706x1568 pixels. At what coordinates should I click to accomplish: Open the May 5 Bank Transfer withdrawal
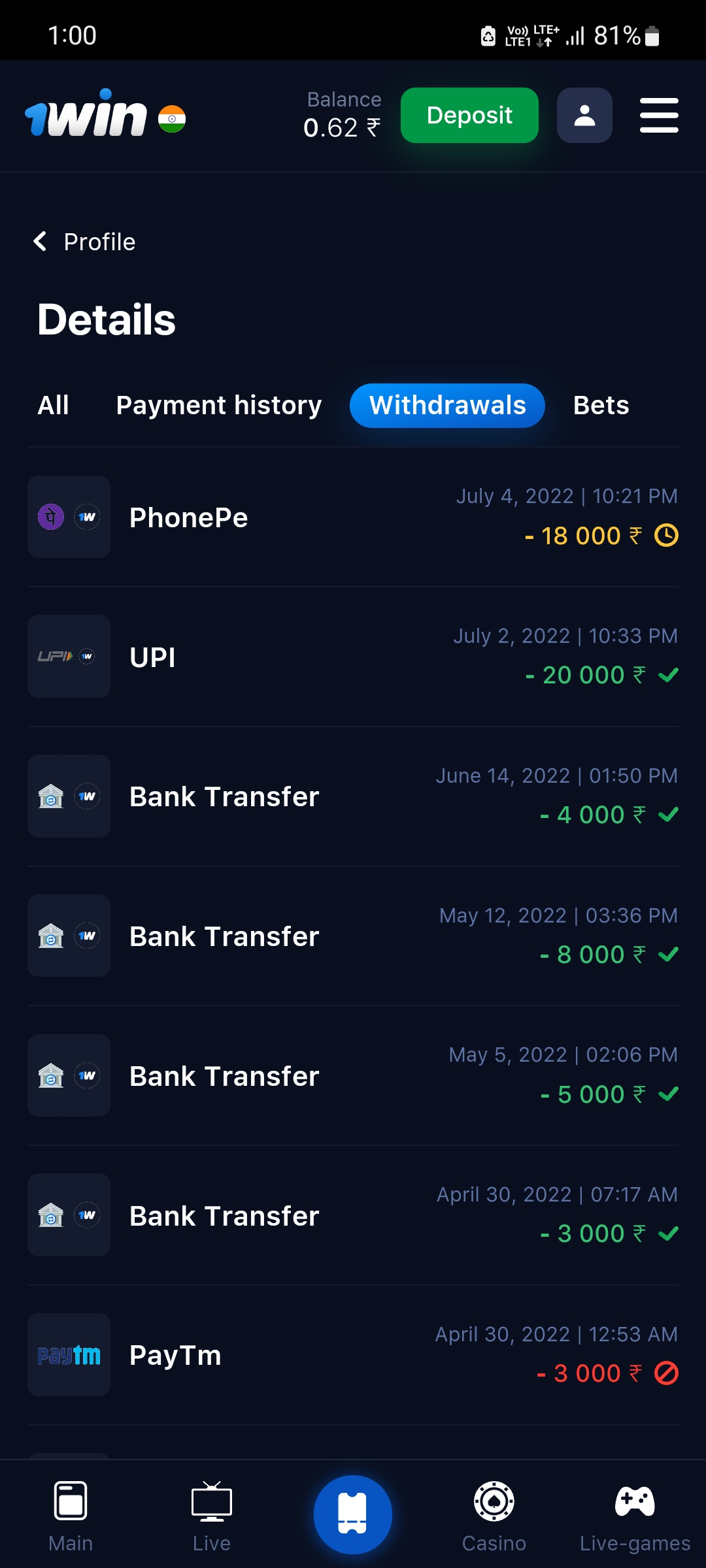point(353,1075)
